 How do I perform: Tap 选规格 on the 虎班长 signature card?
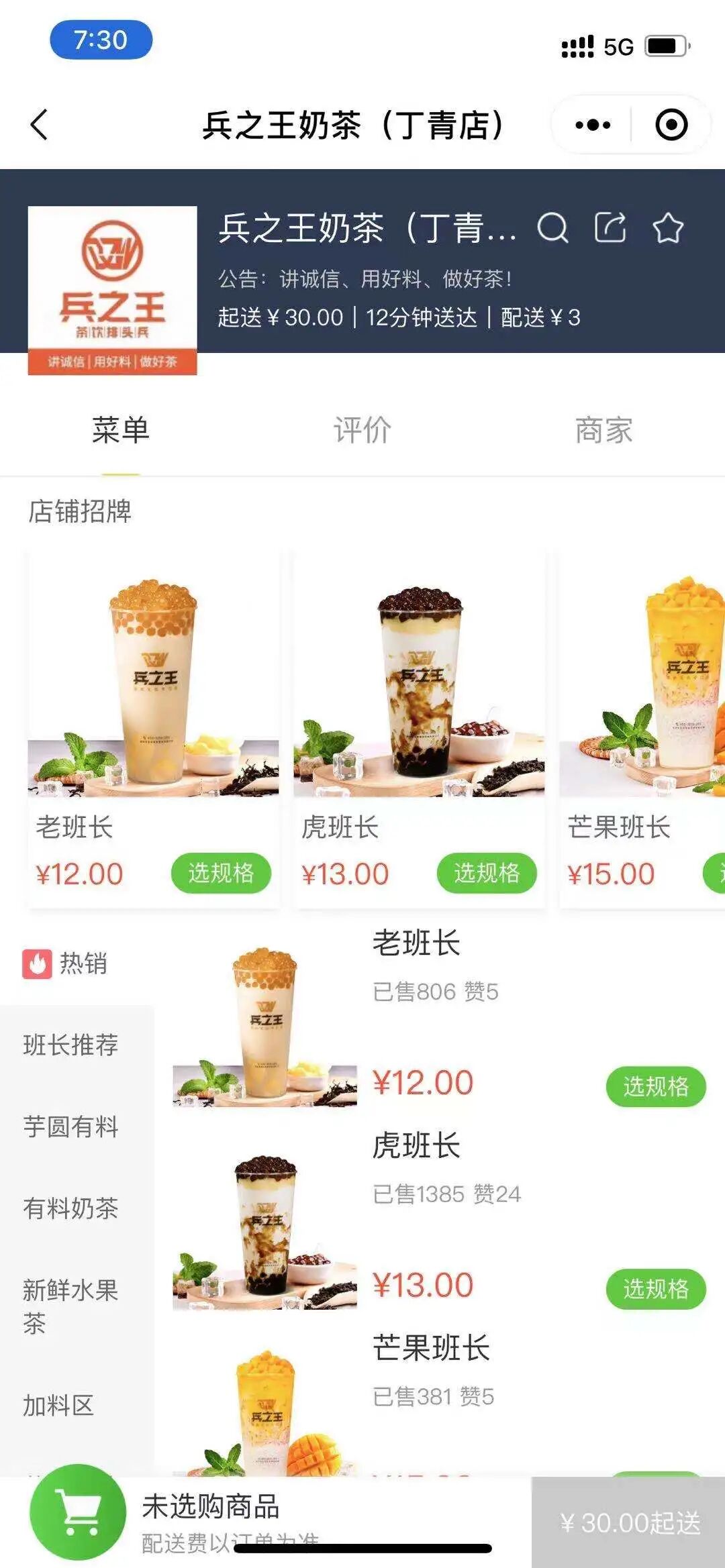point(487,873)
